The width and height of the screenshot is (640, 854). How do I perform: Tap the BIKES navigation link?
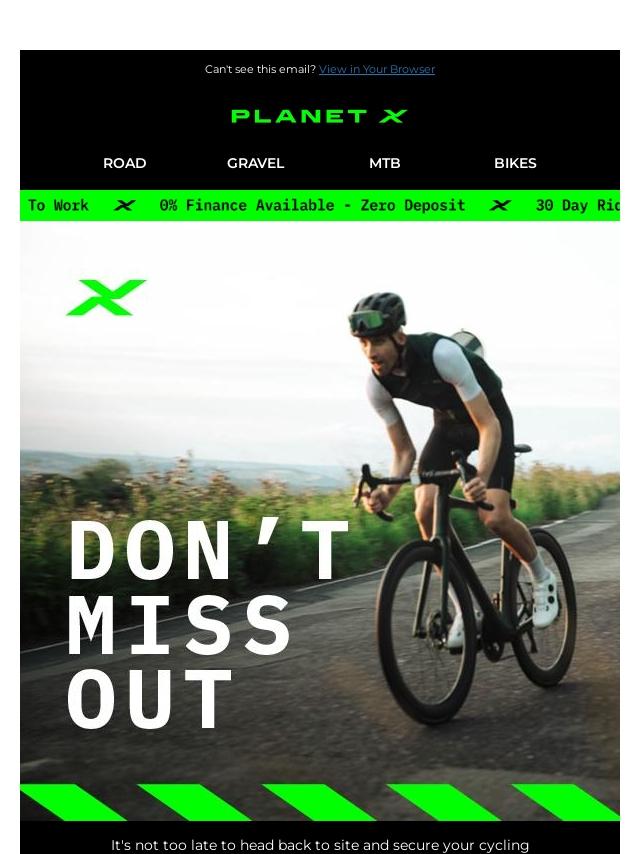pos(515,163)
